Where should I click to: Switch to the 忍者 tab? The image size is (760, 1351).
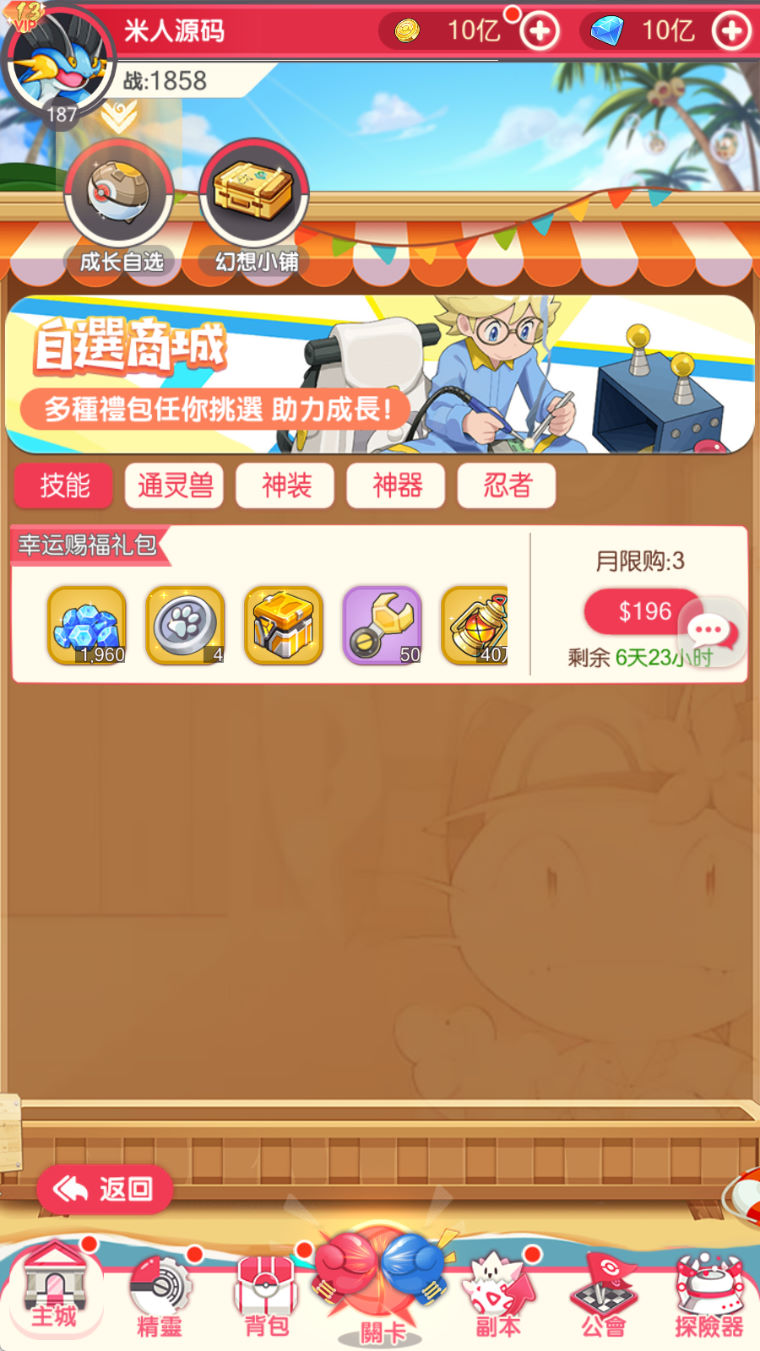[x=507, y=486]
